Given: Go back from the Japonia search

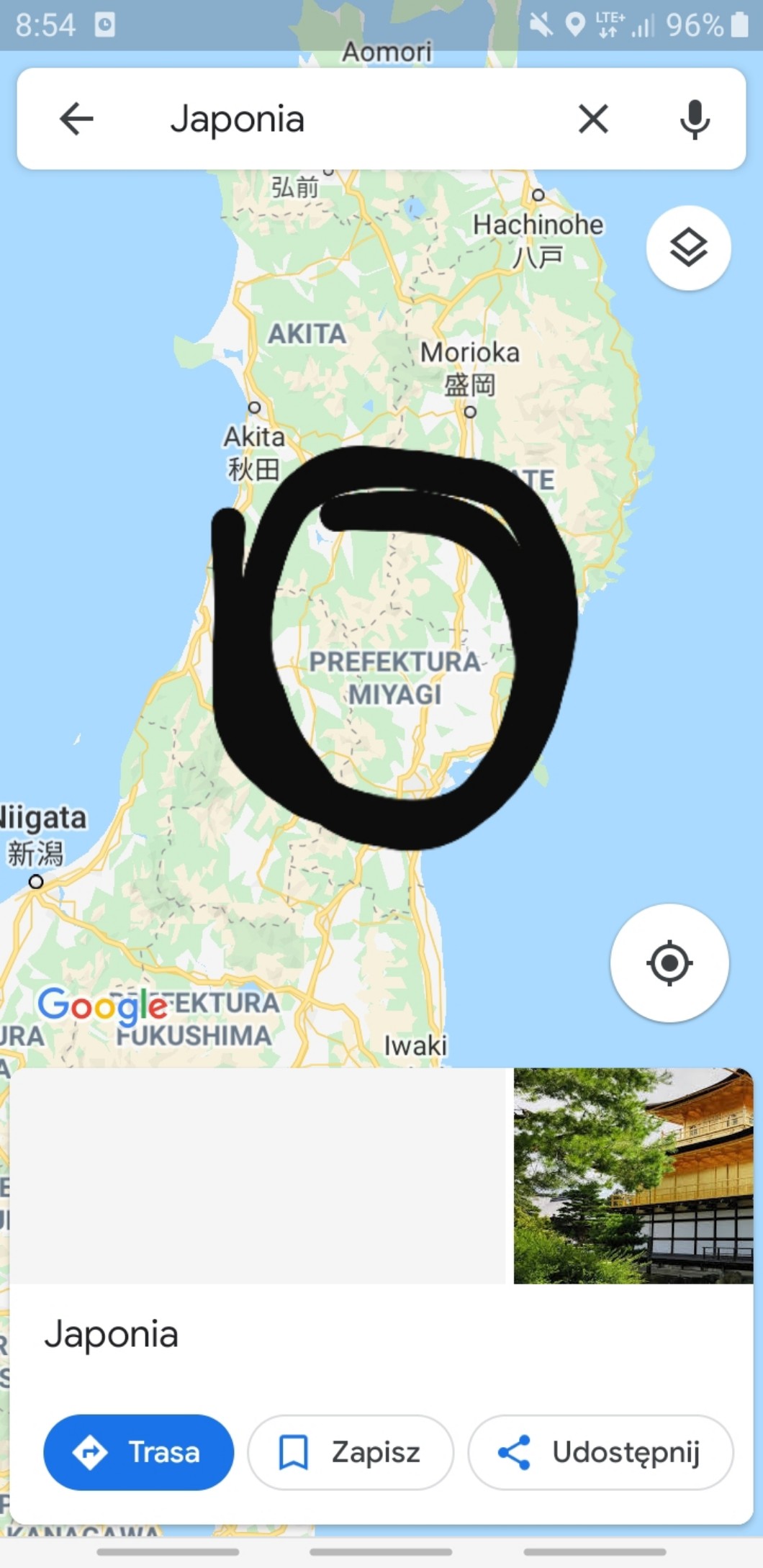Looking at the screenshot, I should click(76, 119).
